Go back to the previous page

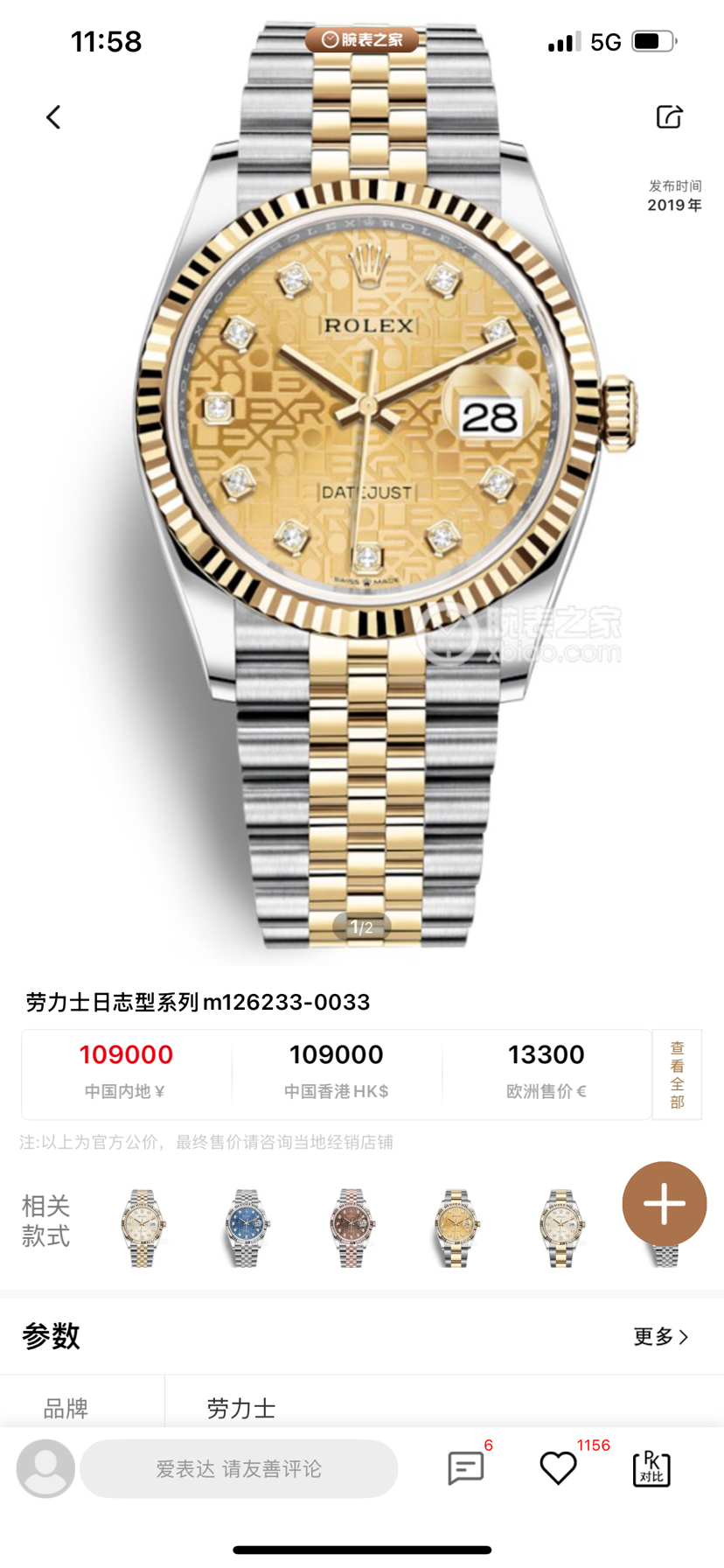[54, 117]
